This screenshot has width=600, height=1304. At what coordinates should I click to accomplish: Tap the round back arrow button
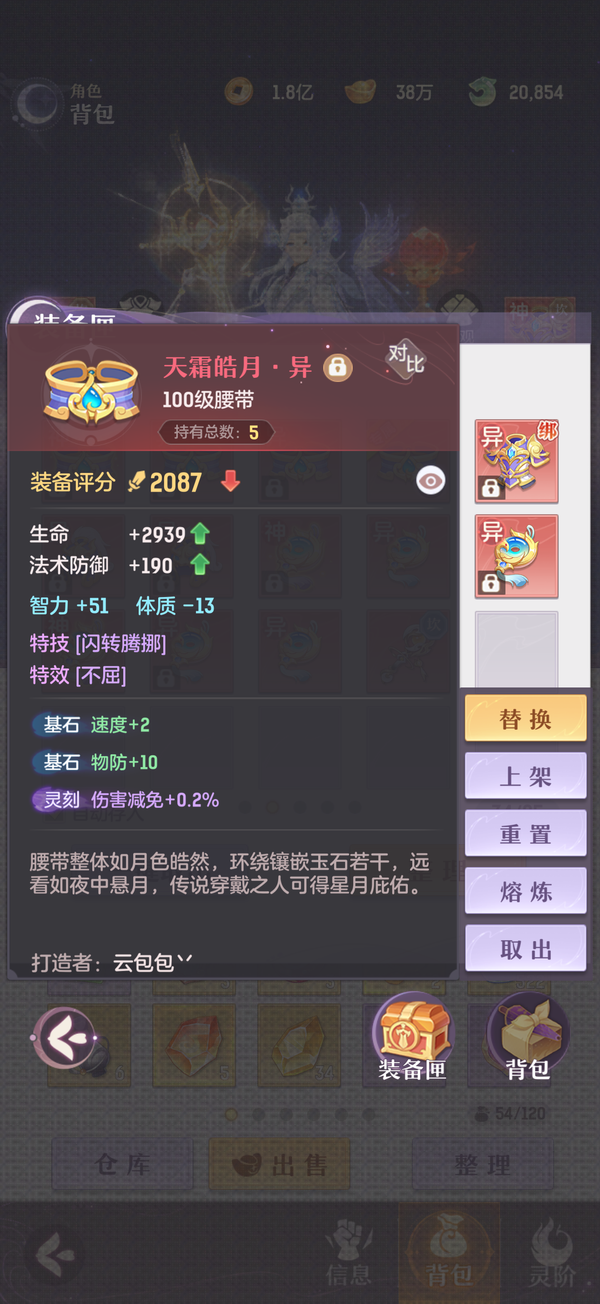66,1040
